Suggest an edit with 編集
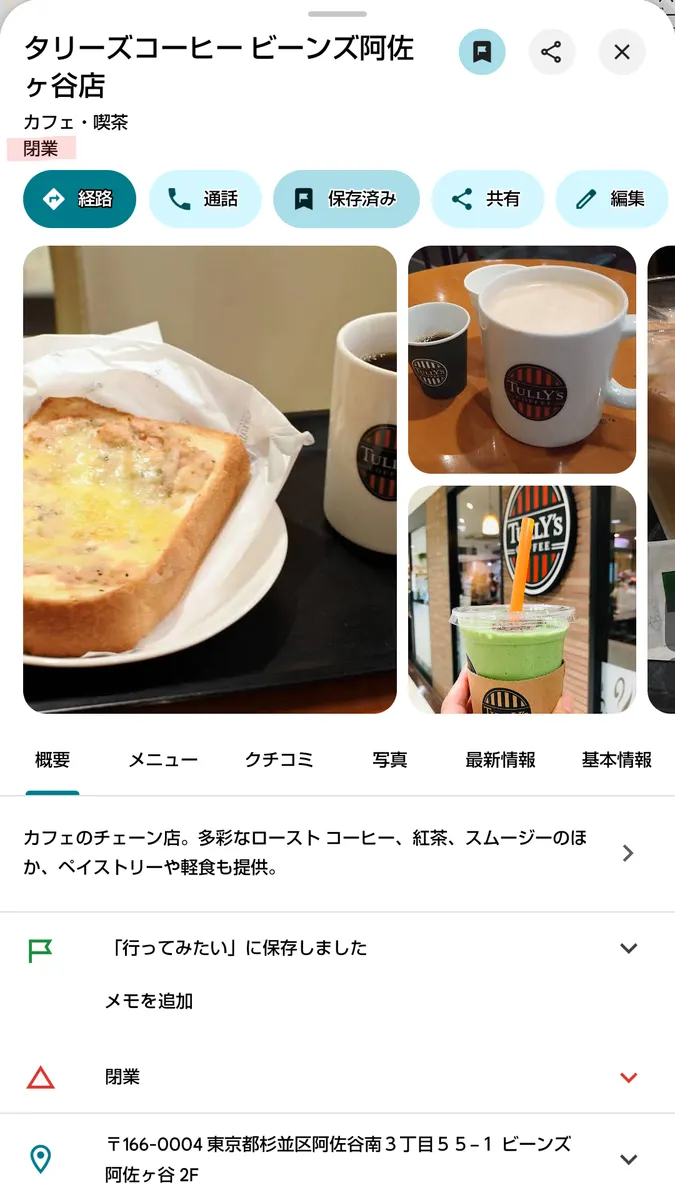 (x=611, y=199)
